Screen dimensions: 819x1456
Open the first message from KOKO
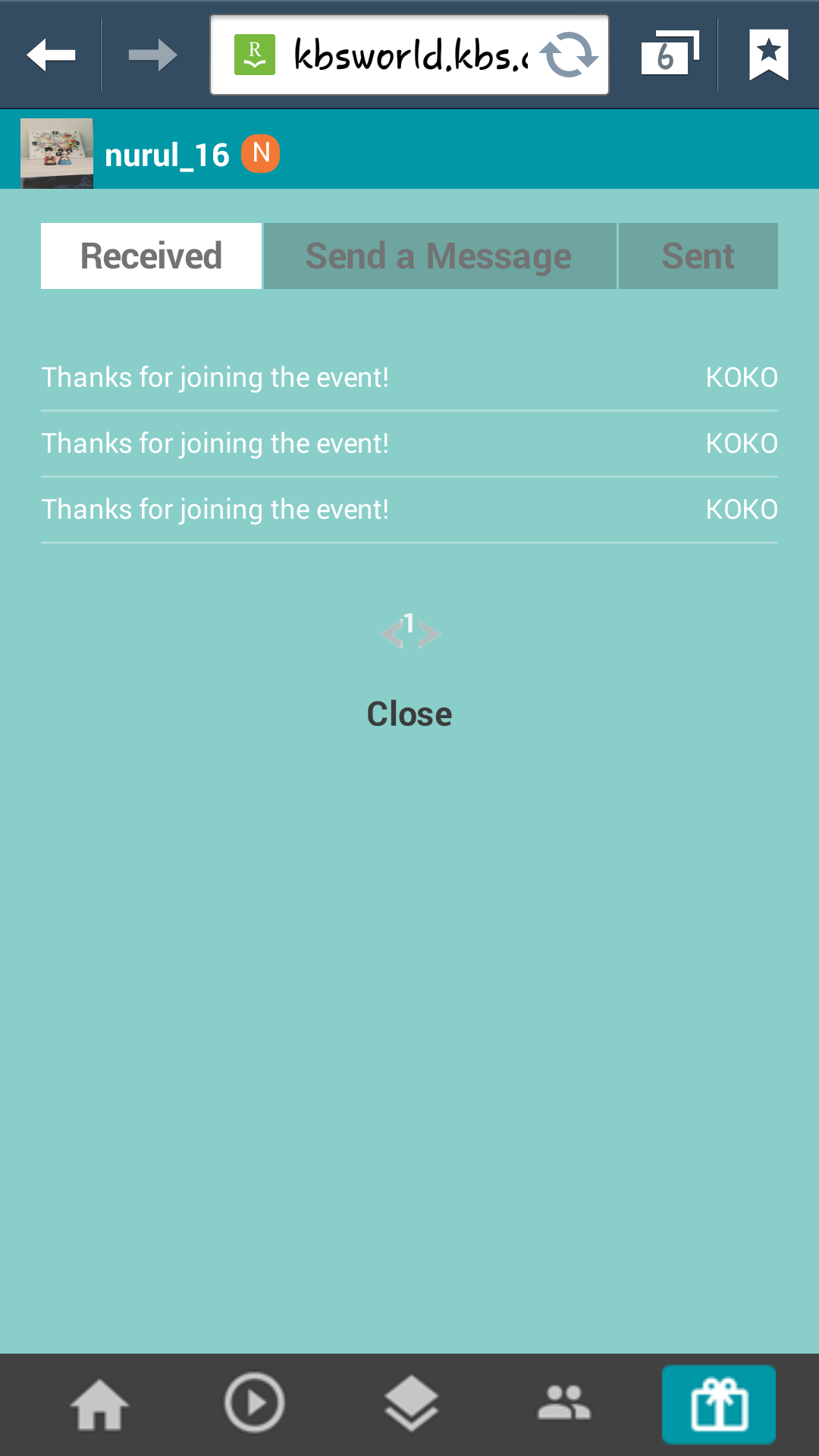pos(215,378)
